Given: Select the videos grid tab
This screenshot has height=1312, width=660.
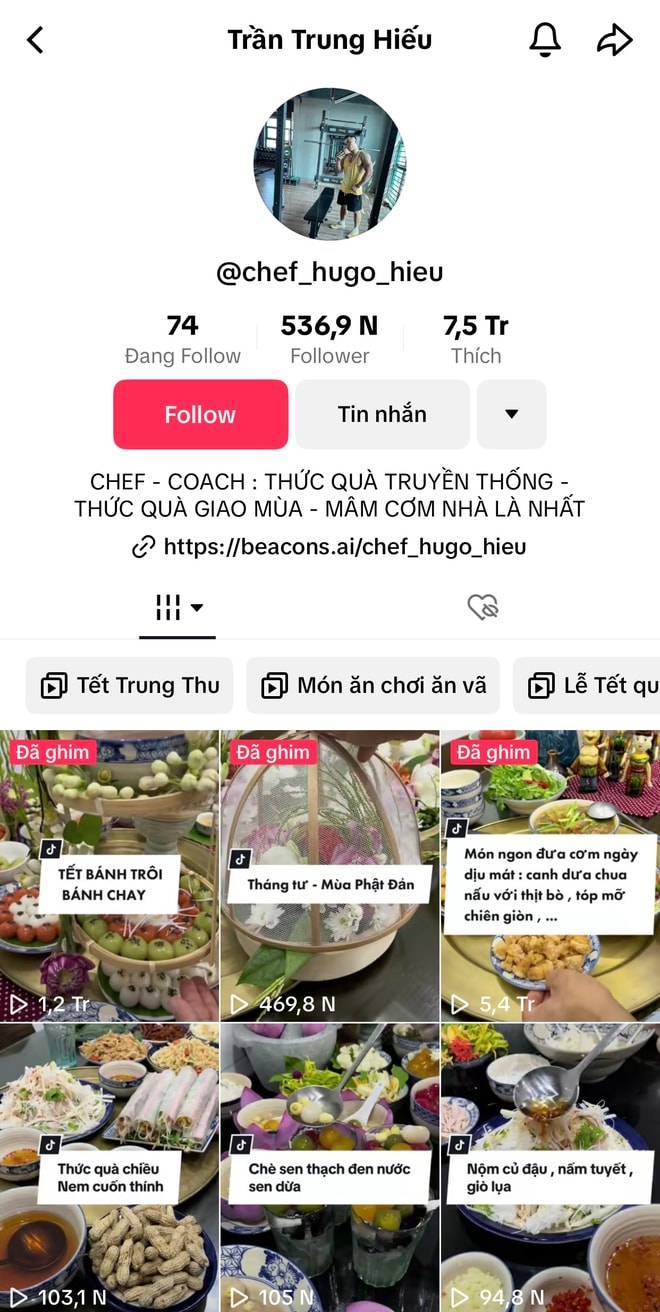Looking at the screenshot, I should coord(178,607).
